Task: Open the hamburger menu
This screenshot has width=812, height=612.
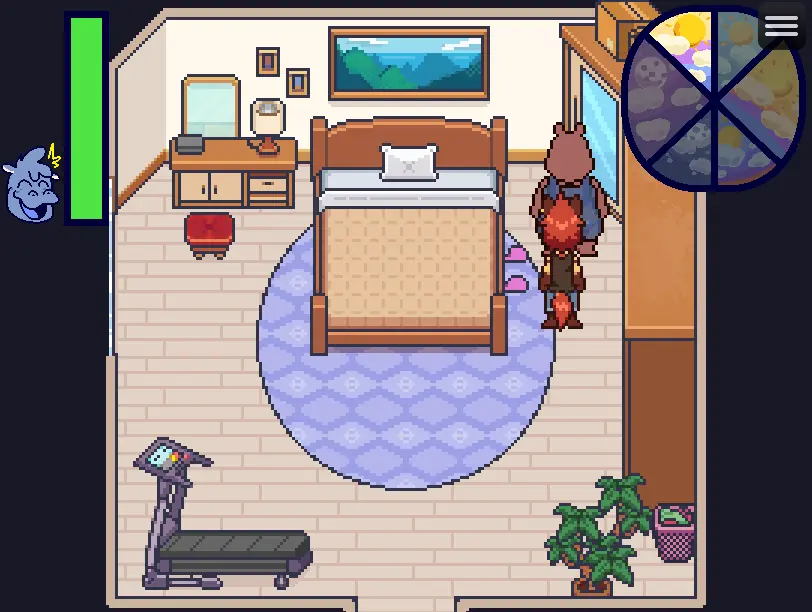Action: 781,27
